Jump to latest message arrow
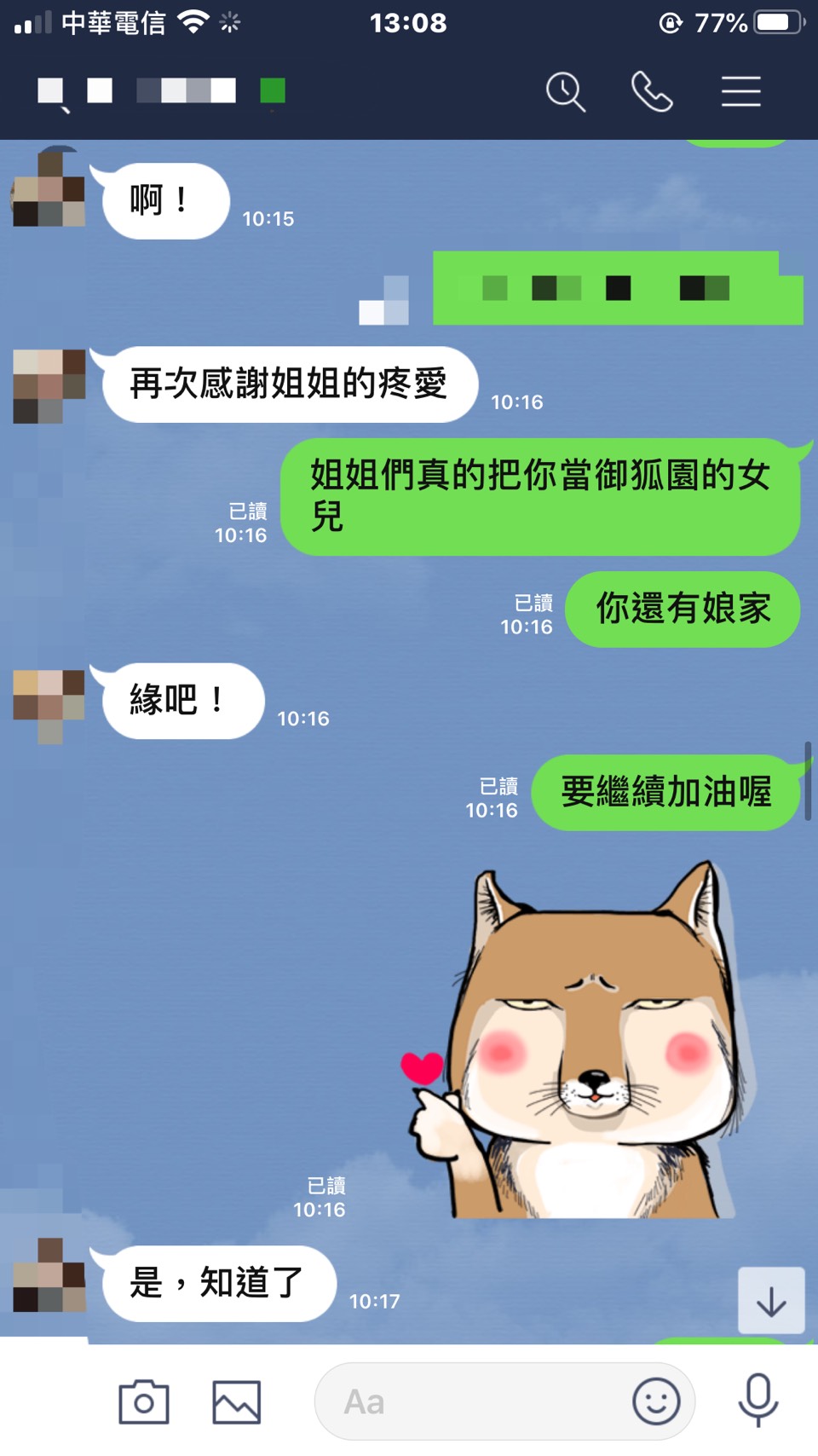The image size is (818, 1456). click(770, 1301)
